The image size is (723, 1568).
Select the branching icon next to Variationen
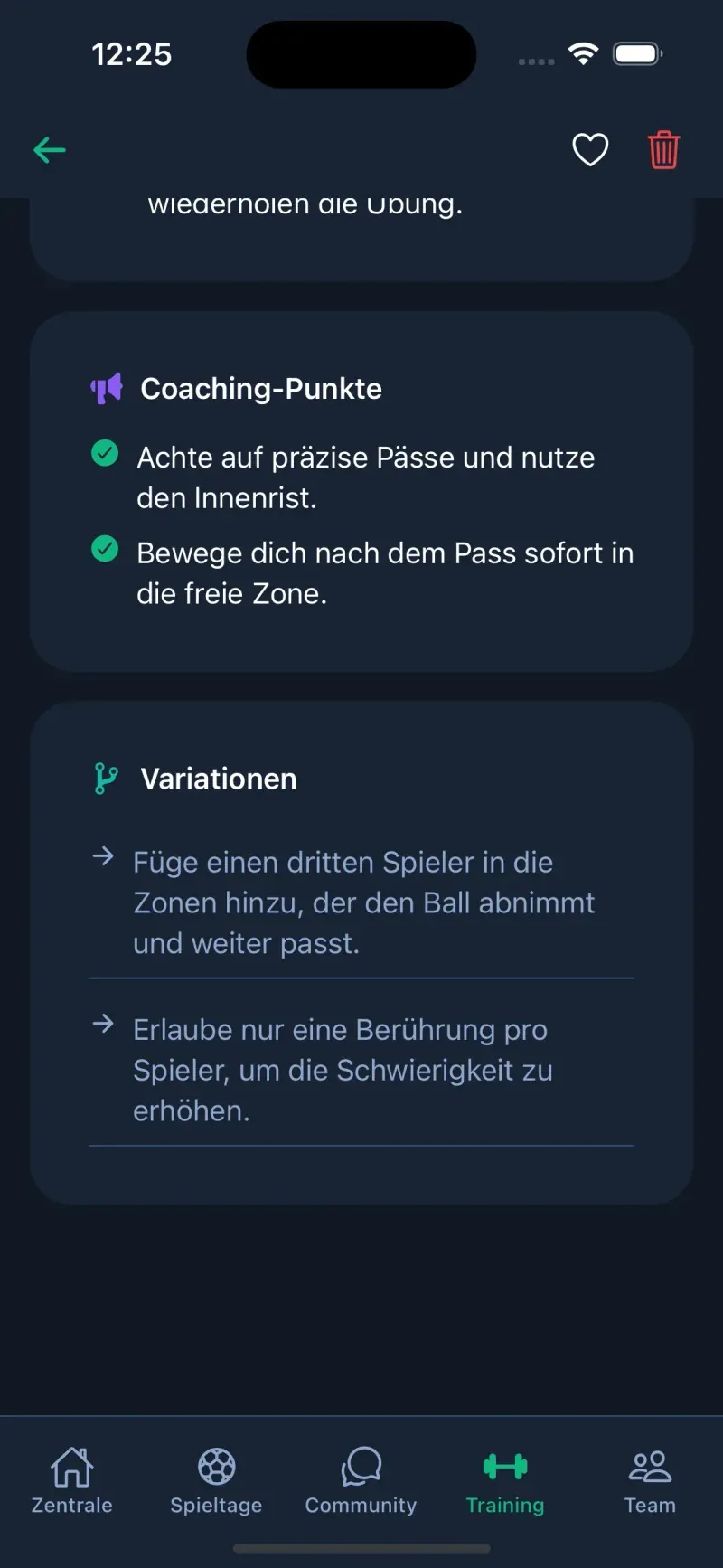coord(106,778)
